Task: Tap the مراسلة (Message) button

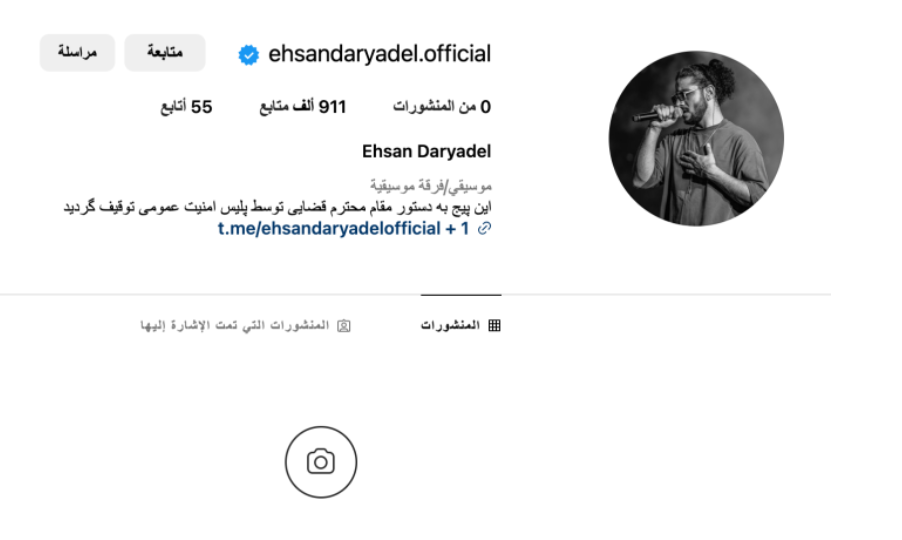Action: pyautogui.click(x=77, y=53)
